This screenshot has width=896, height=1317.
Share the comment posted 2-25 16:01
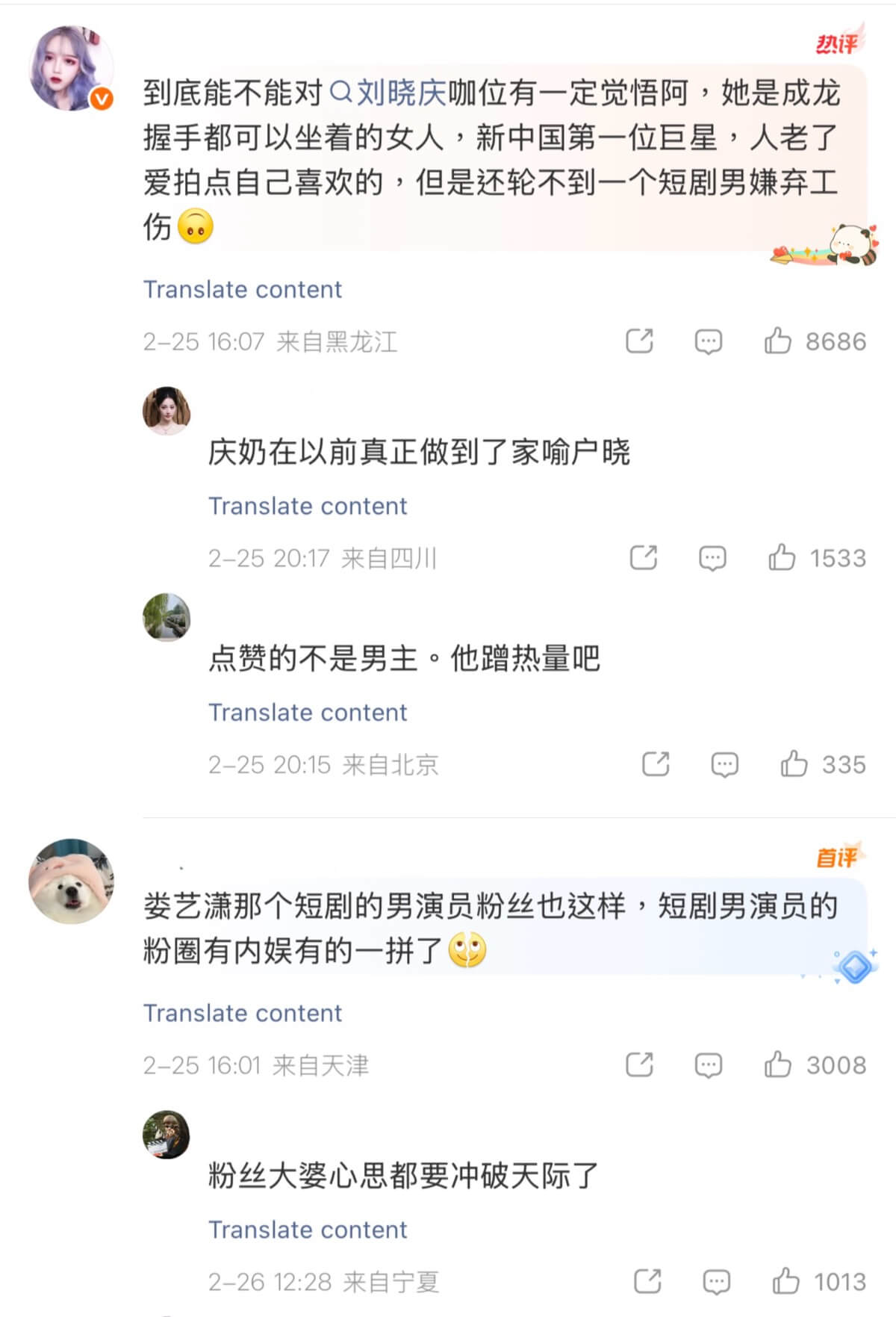point(639,1065)
